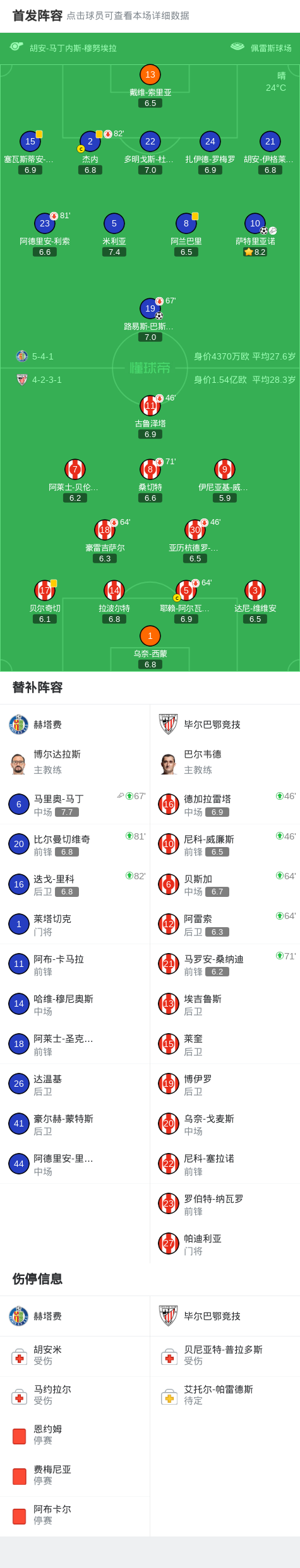Open 阿兰巴里's player data
300x1568 pixels.
tap(186, 235)
